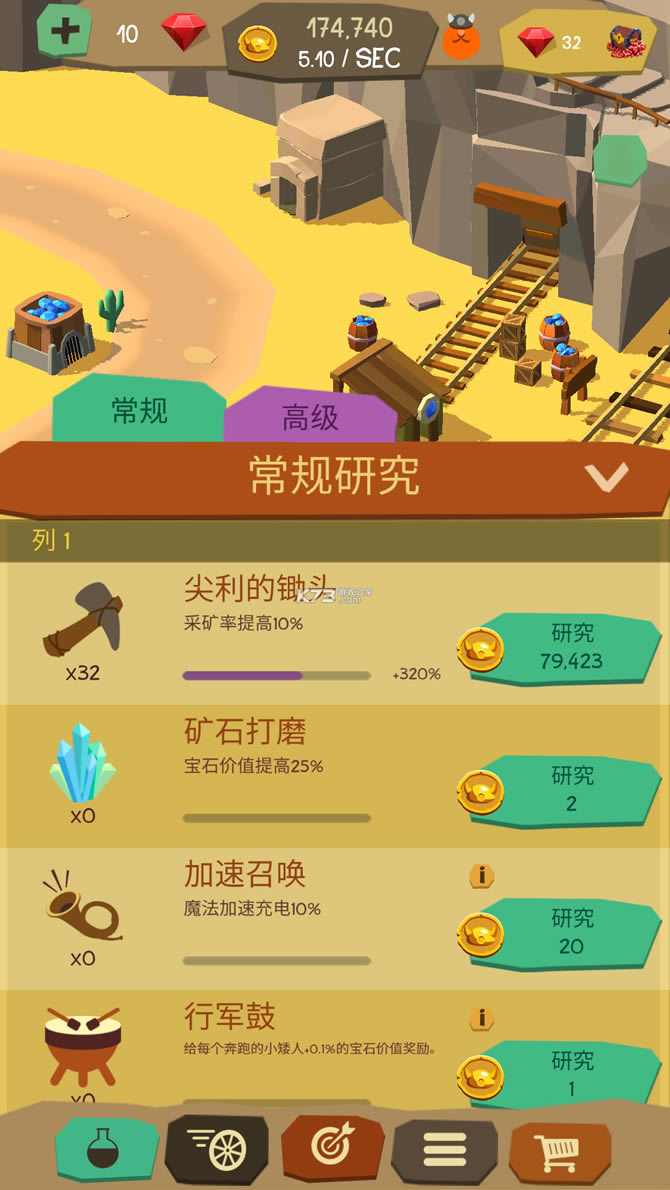This screenshot has width=670, height=1190.
Task: View info about 加速召唤
Action: coord(482,876)
